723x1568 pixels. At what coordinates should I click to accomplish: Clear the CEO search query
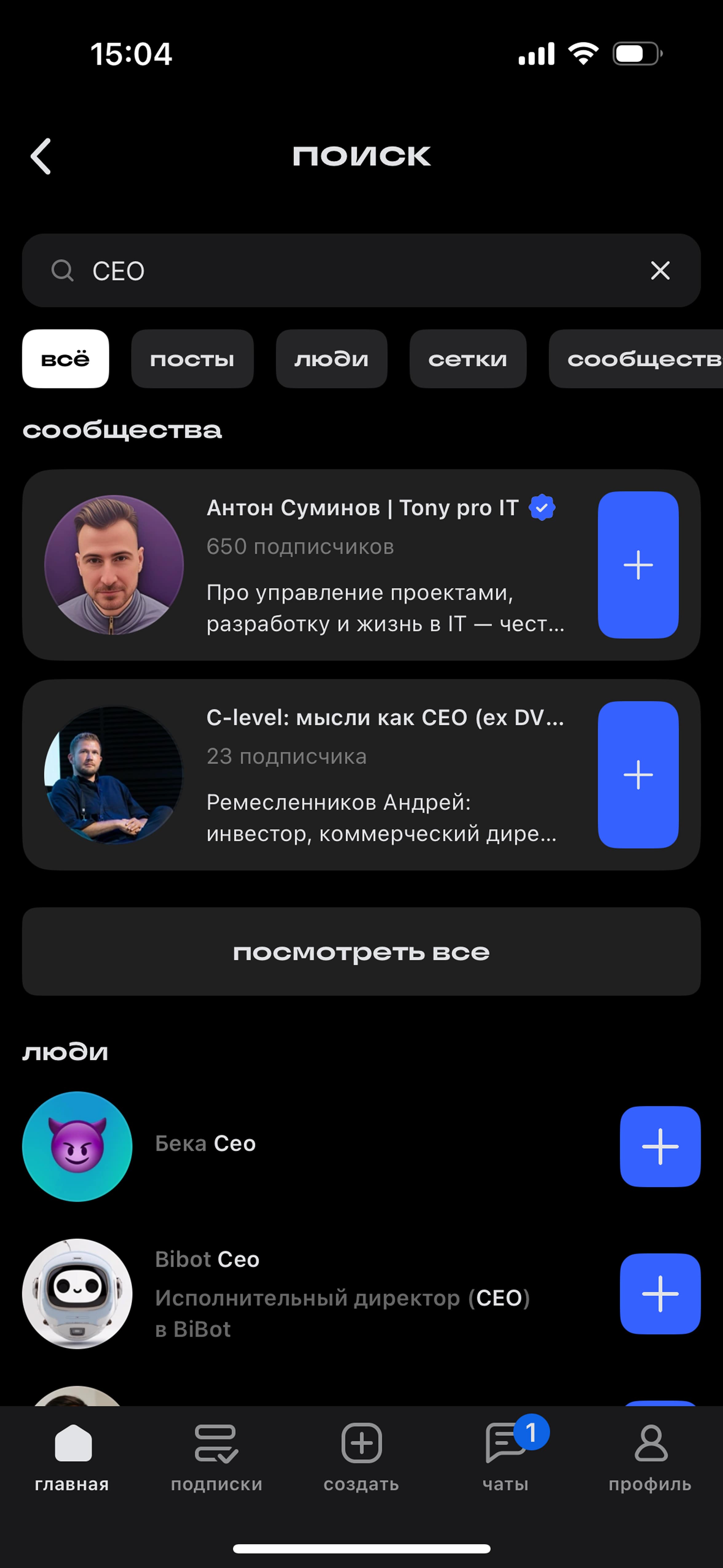[660, 270]
